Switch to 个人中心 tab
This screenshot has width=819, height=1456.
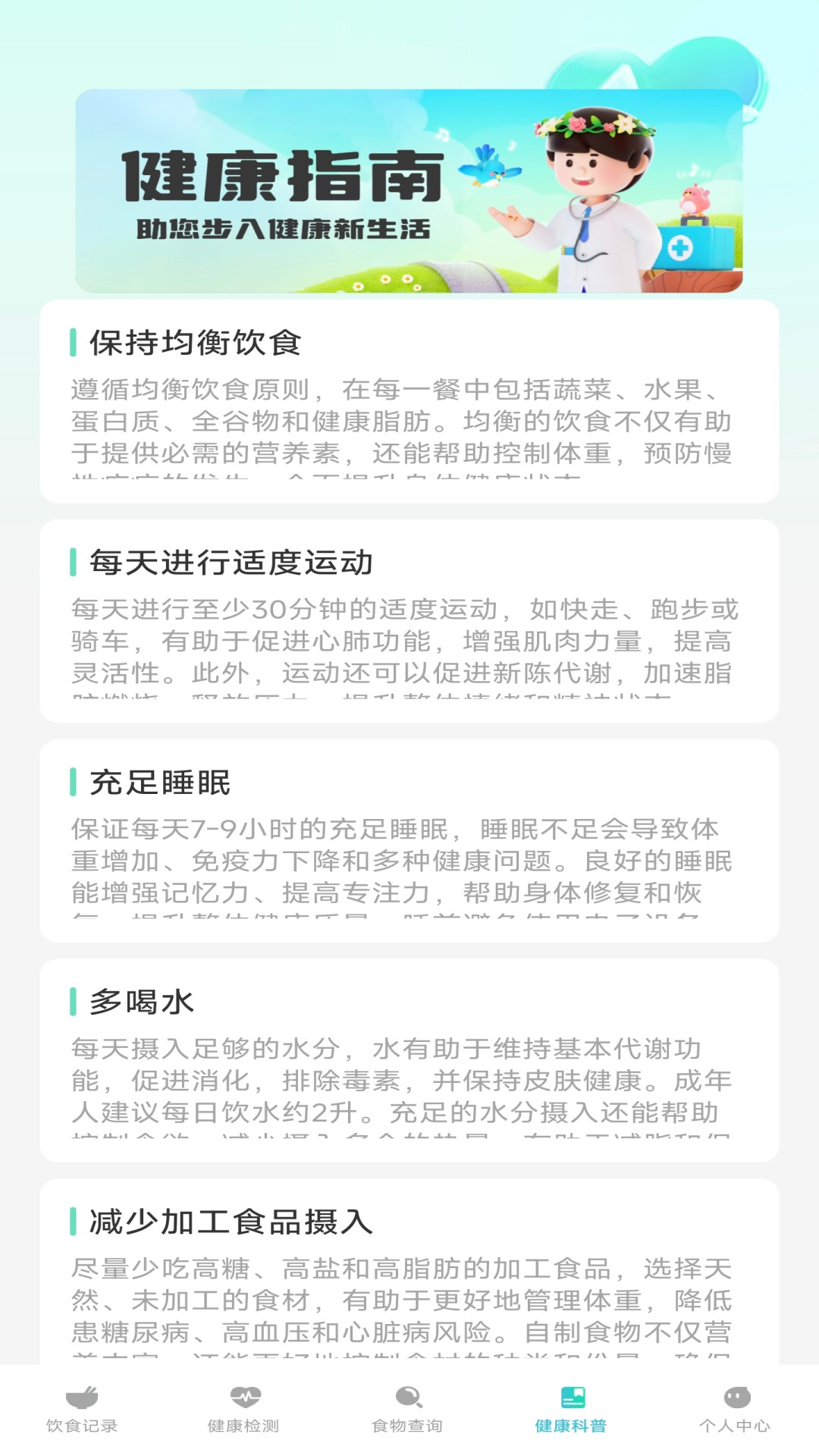tap(736, 1409)
